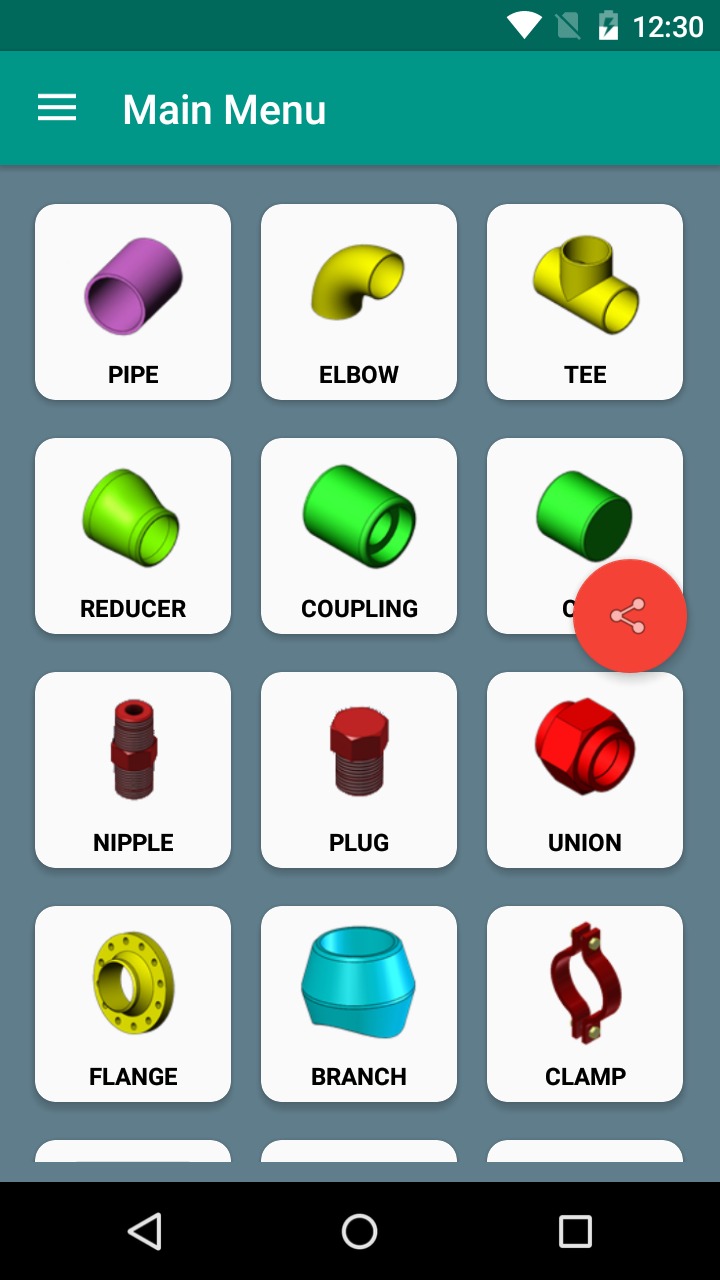Open the PIPE card
This screenshot has height=1280, width=720.
pyautogui.click(x=133, y=302)
